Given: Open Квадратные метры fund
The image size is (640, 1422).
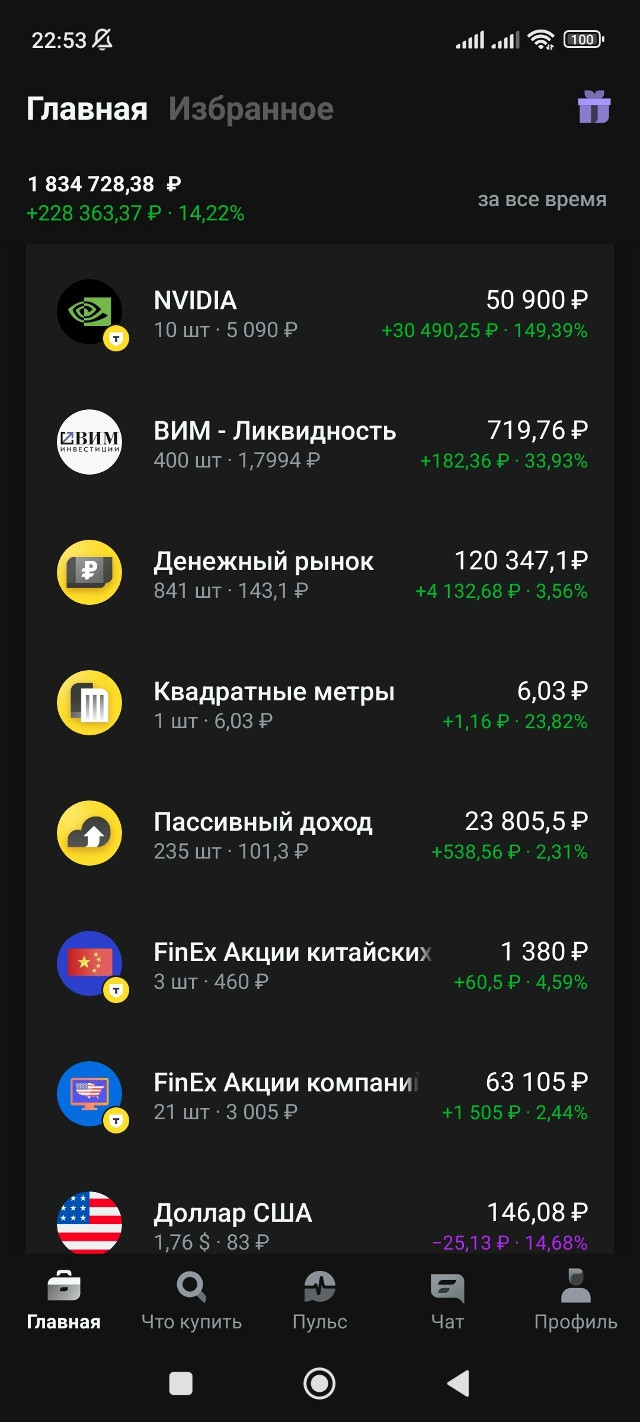Looking at the screenshot, I should coord(320,705).
